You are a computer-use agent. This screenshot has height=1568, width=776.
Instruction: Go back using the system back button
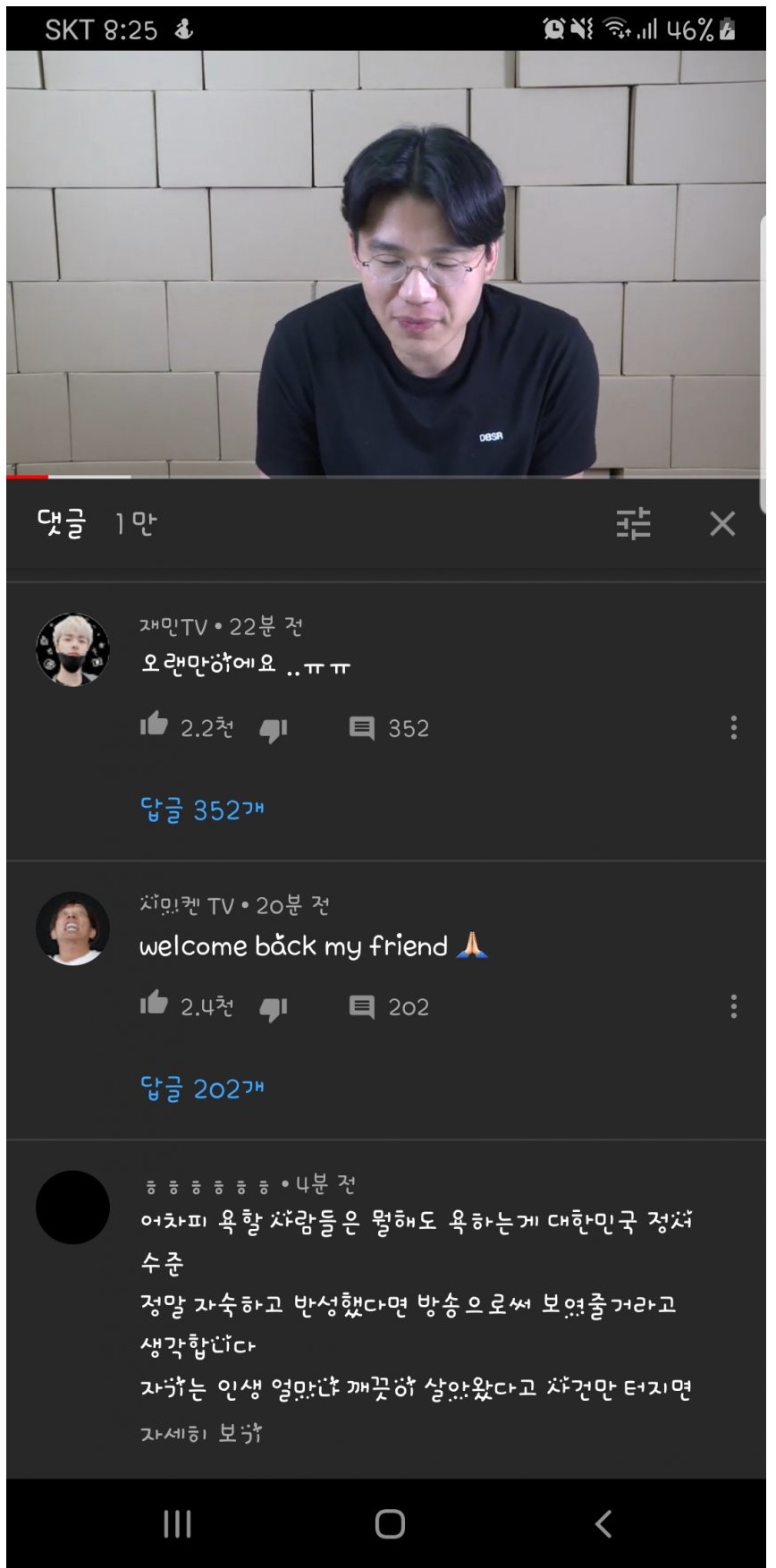click(x=603, y=1523)
